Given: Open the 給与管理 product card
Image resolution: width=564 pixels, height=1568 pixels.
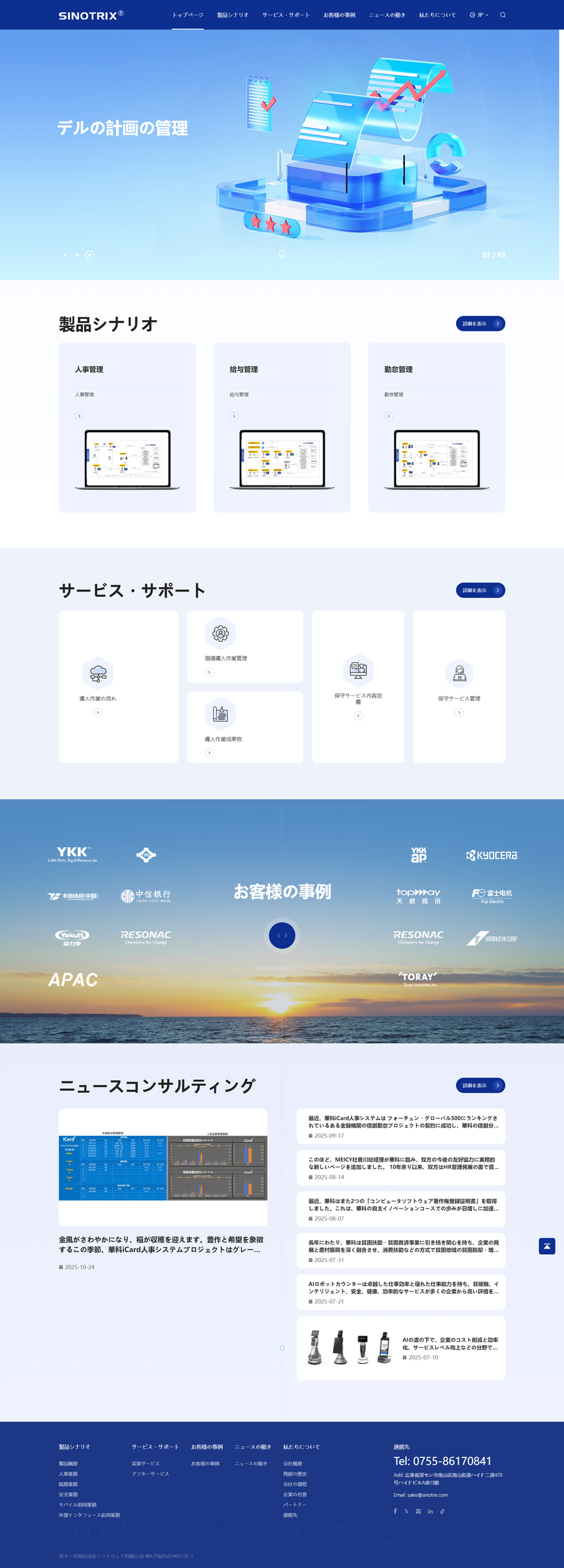Looking at the screenshot, I should click(x=281, y=427).
